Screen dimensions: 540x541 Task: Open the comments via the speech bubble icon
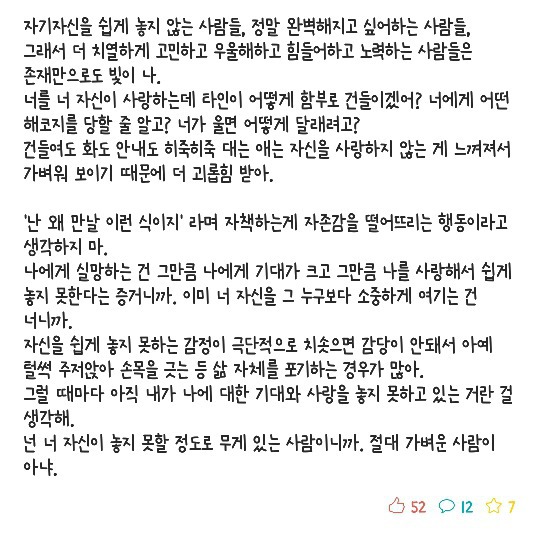[x=446, y=506]
